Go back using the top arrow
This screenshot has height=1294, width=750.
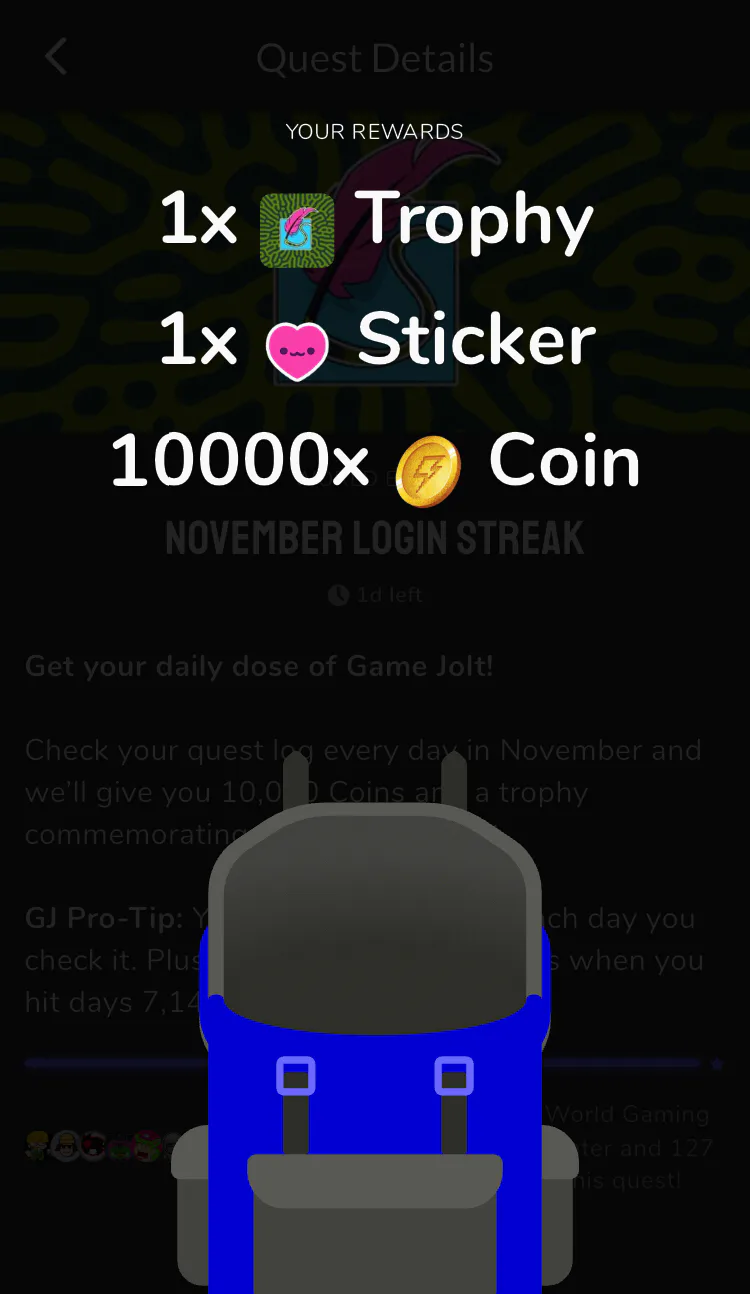coord(56,57)
